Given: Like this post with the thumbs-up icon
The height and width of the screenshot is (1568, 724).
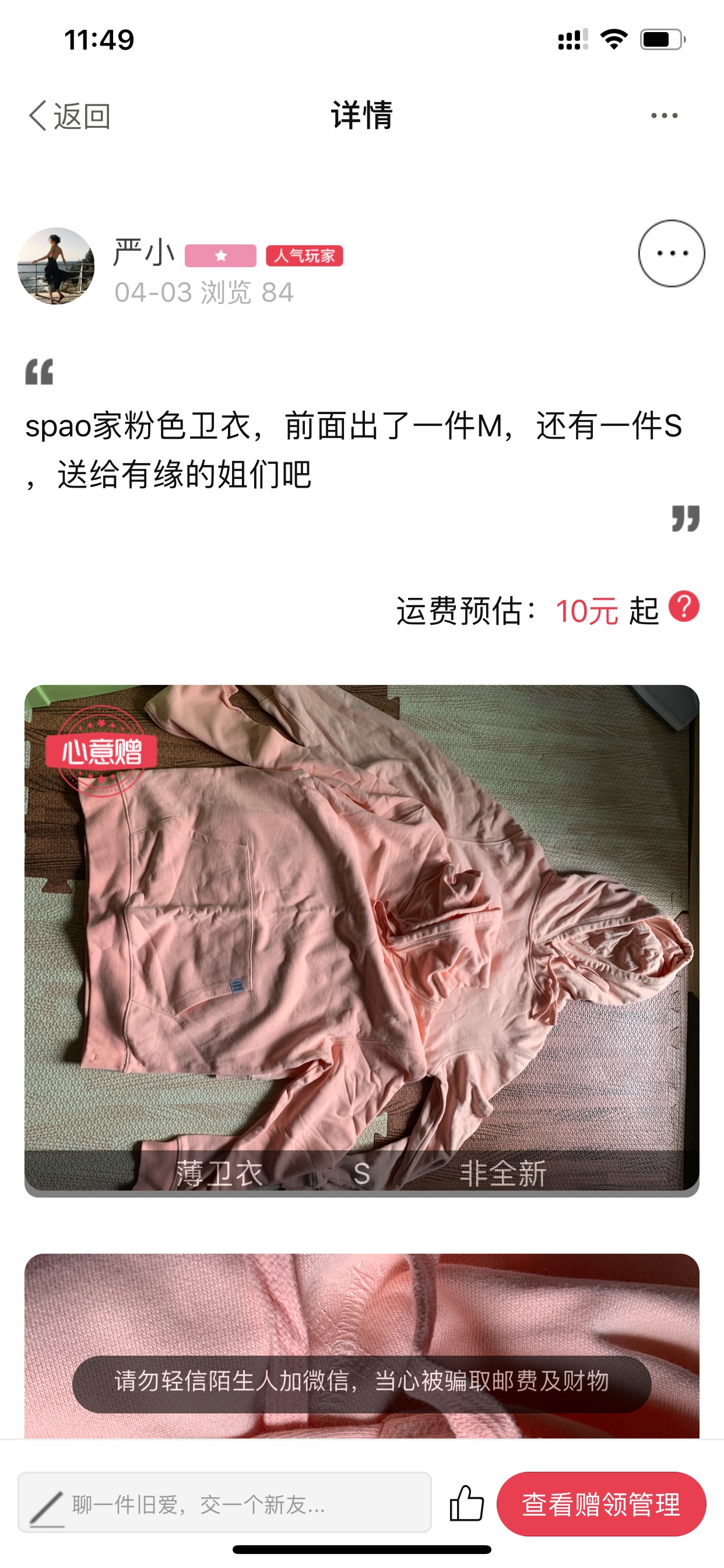Looking at the screenshot, I should tap(466, 1503).
